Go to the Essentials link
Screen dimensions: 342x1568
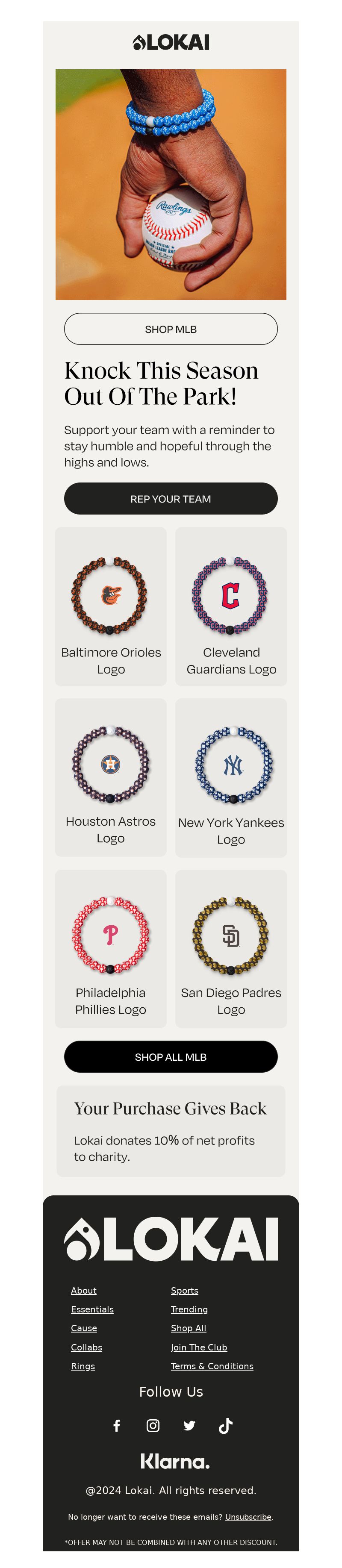pos(92,1309)
